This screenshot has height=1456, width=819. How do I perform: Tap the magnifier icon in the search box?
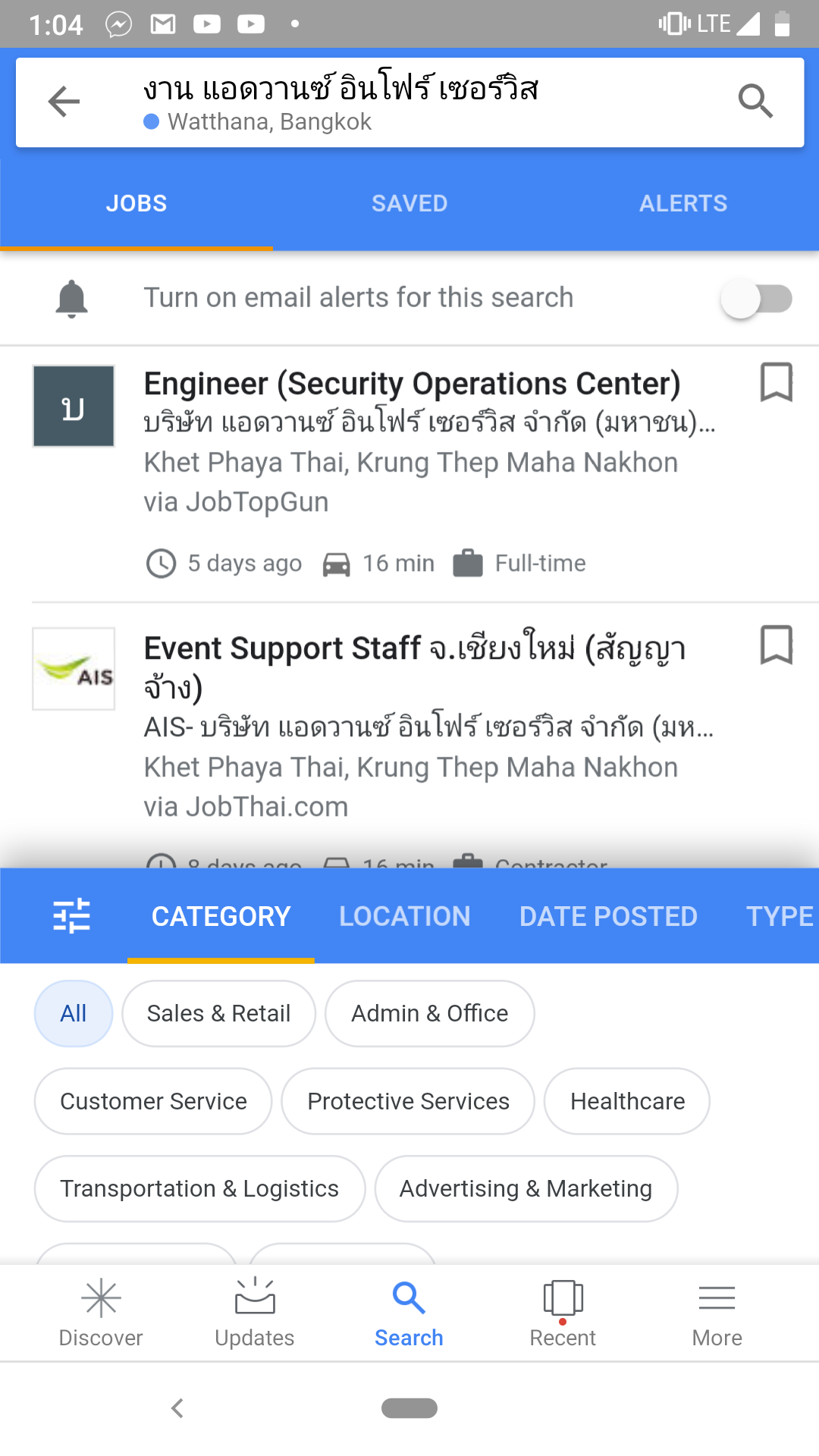[x=755, y=102]
